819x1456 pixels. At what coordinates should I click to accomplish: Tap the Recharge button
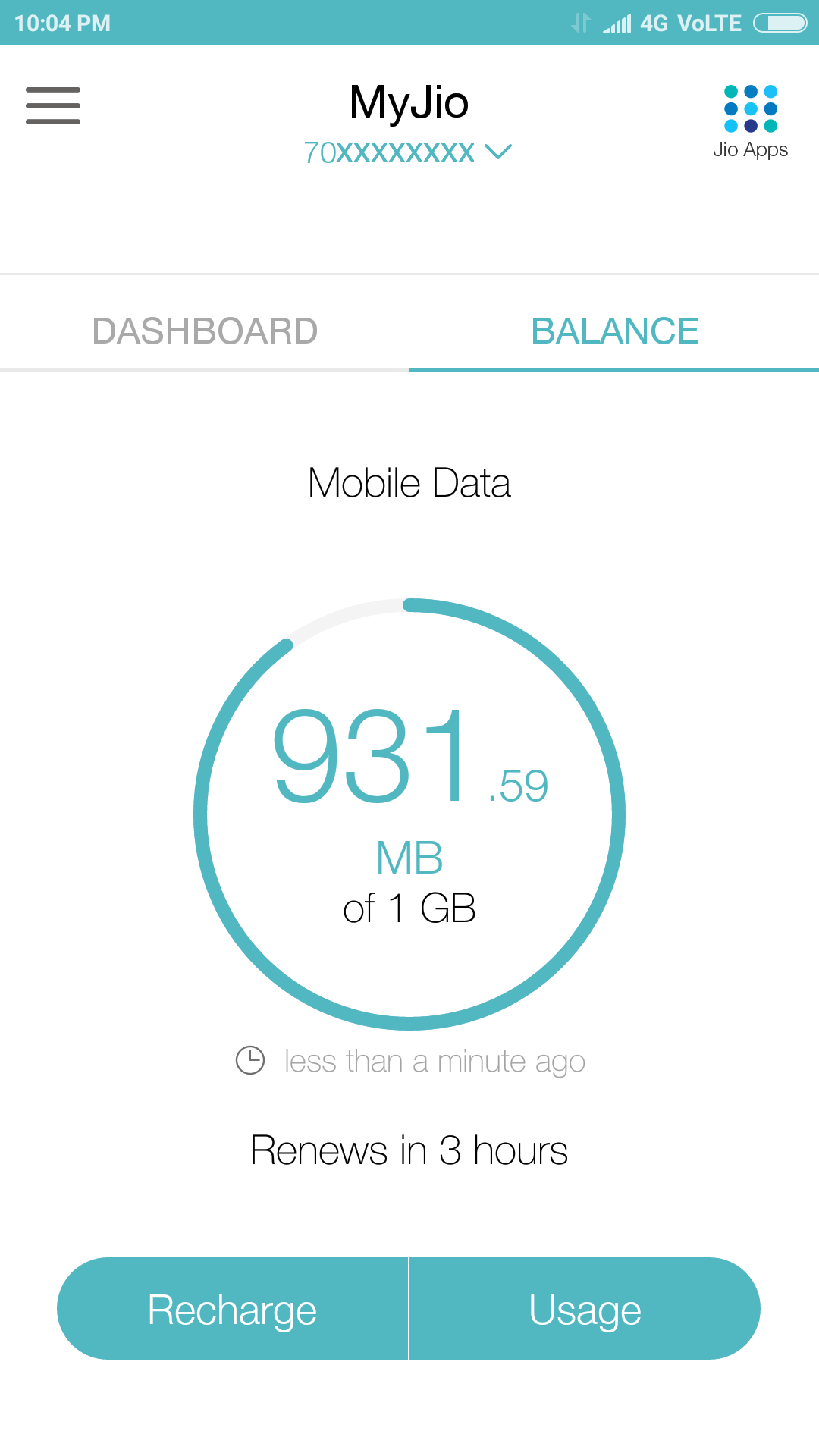(x=233, y=1309)
